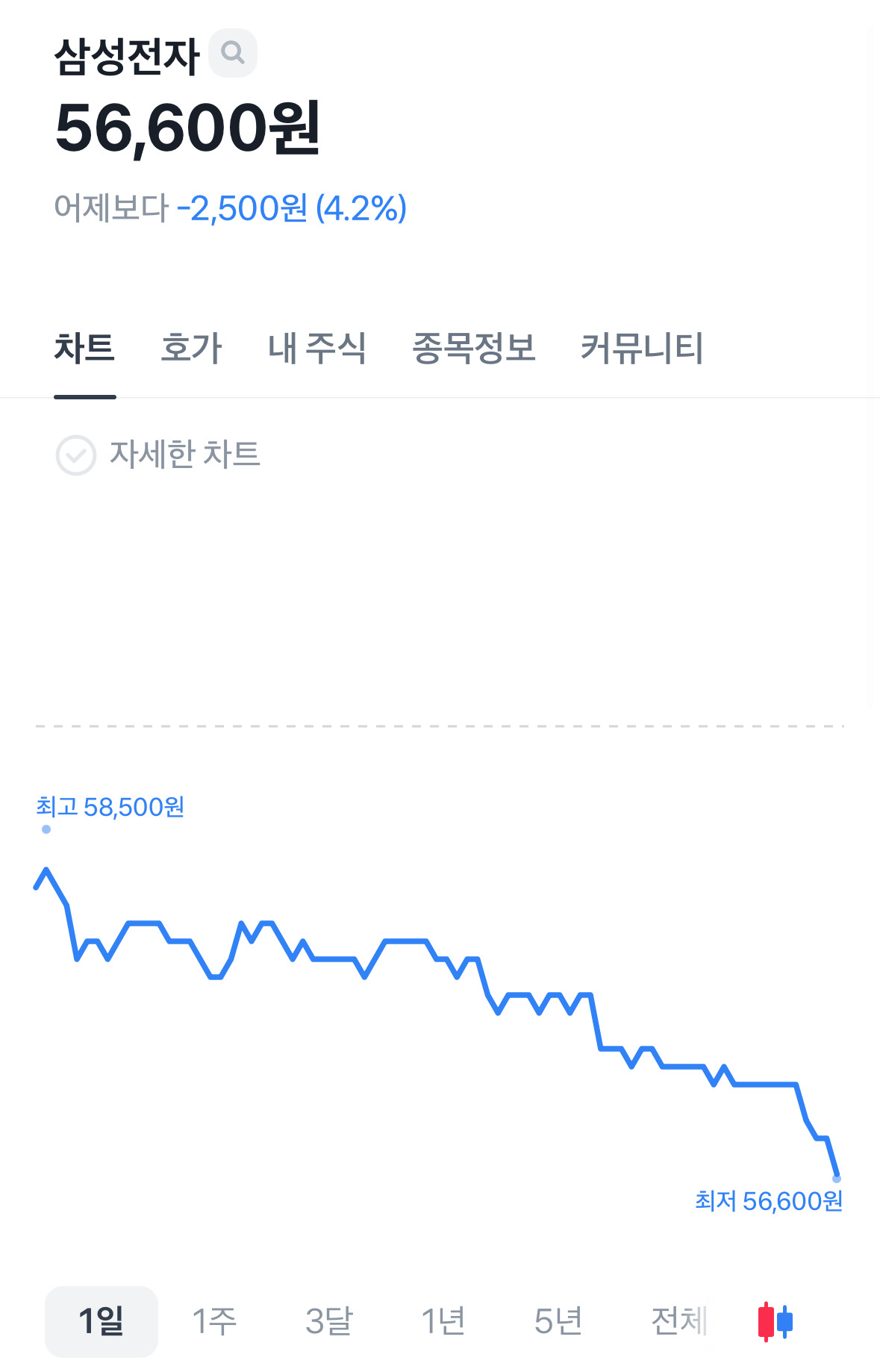Change chart range to 1주
This screenshot has width=880, height=1372.
point(215,1321)
